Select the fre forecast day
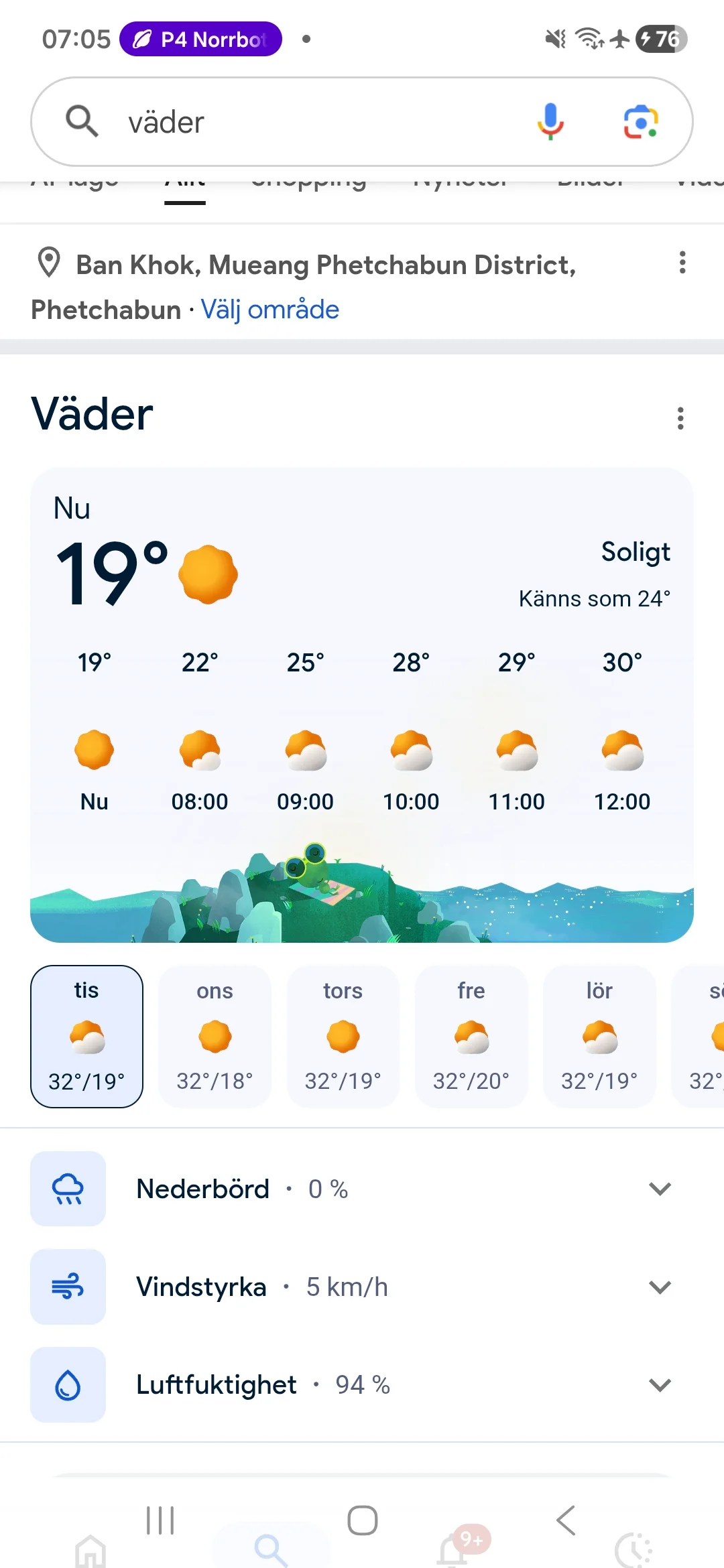 471,1036
